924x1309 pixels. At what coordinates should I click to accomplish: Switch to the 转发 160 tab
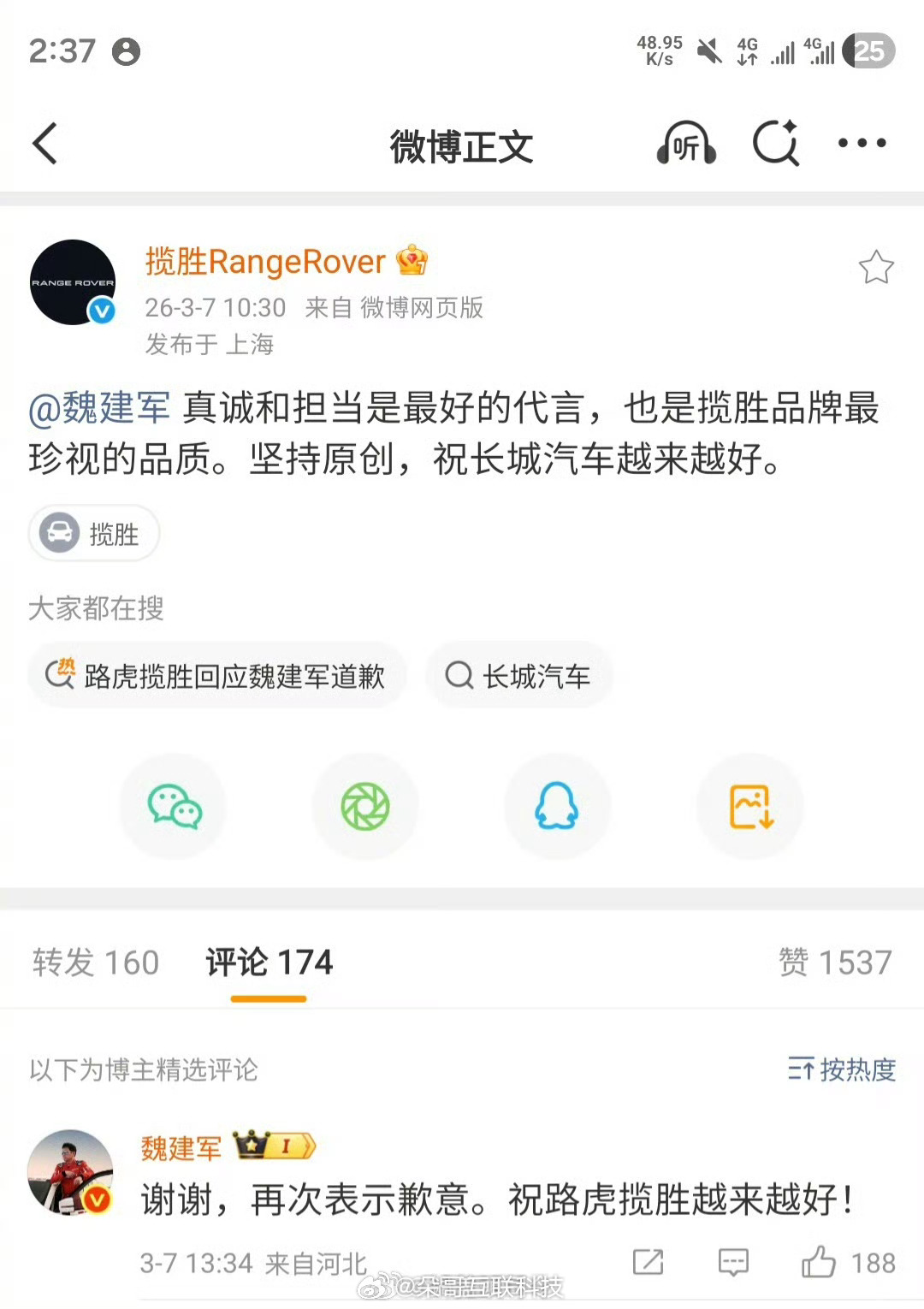point(94,962)
